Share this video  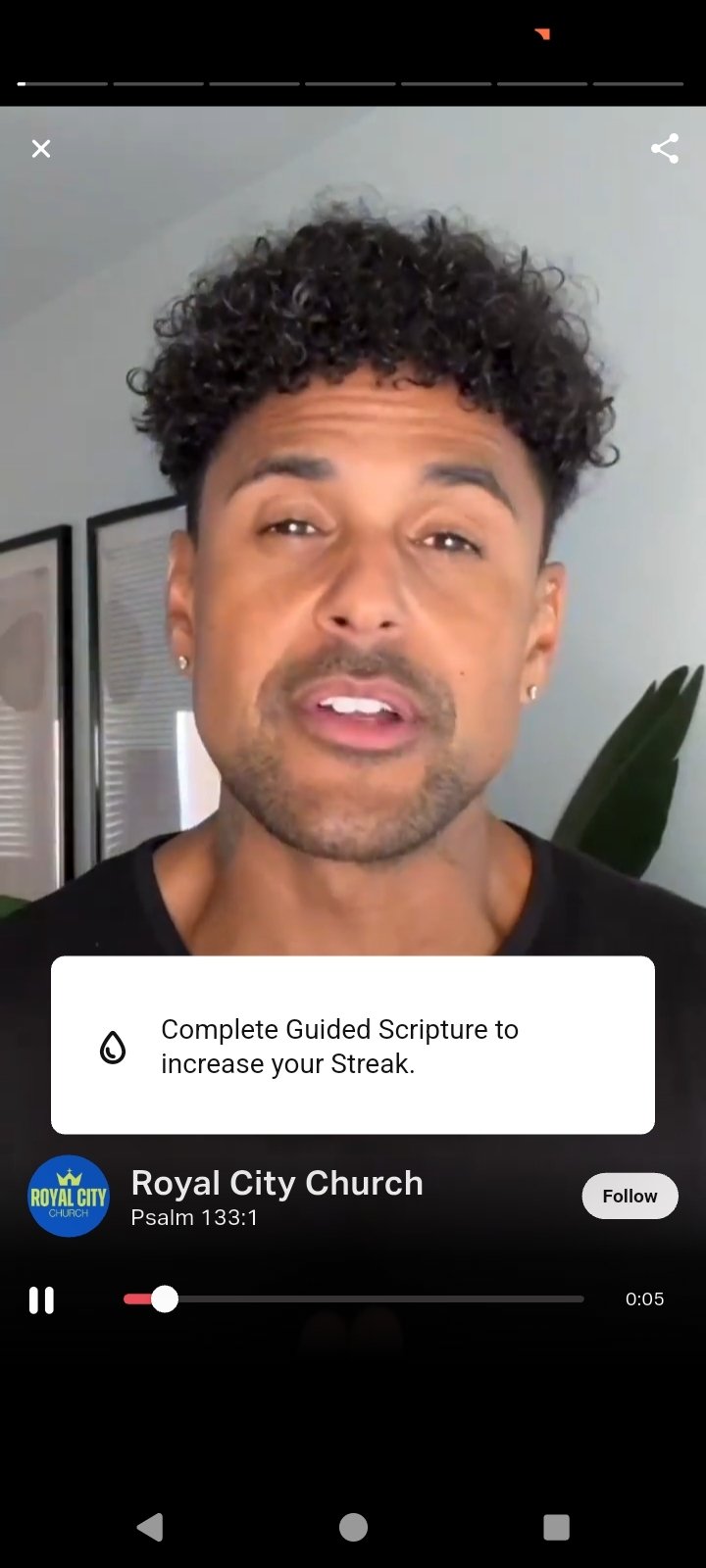tap(664, 149)
